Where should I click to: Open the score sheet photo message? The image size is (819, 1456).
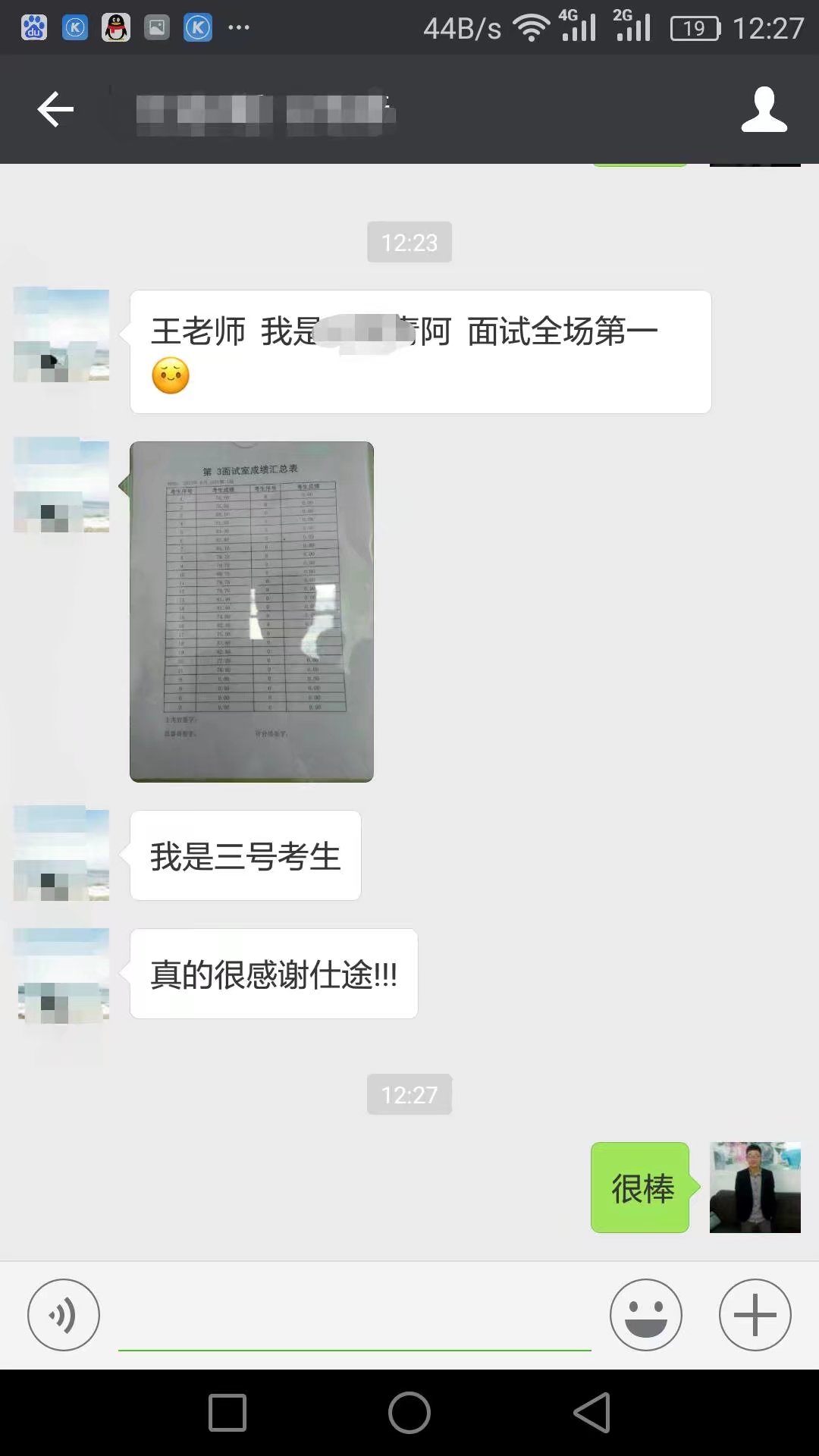tap(252, 611)
